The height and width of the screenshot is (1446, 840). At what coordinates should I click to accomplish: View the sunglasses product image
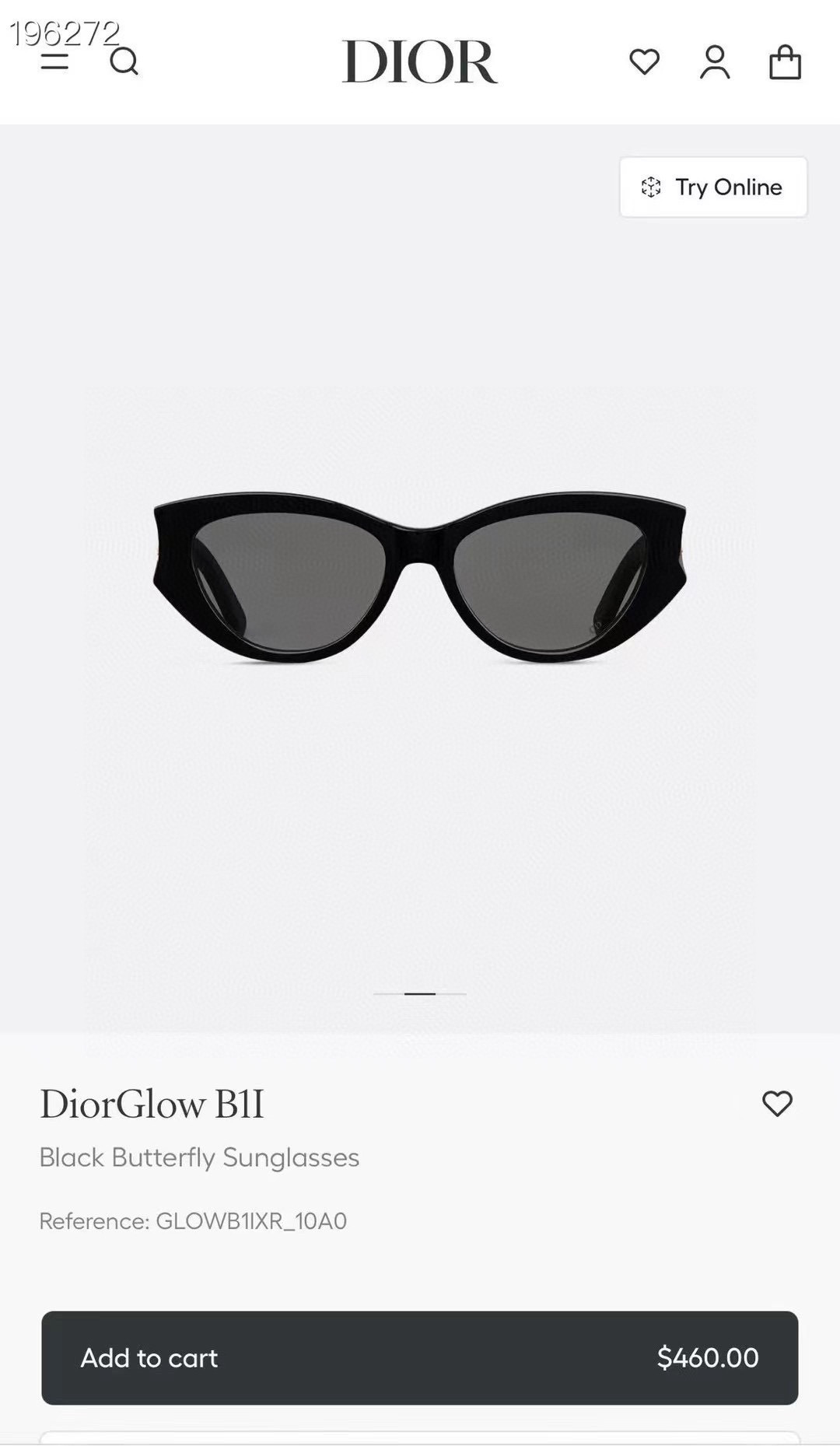(x=420, y=577)
